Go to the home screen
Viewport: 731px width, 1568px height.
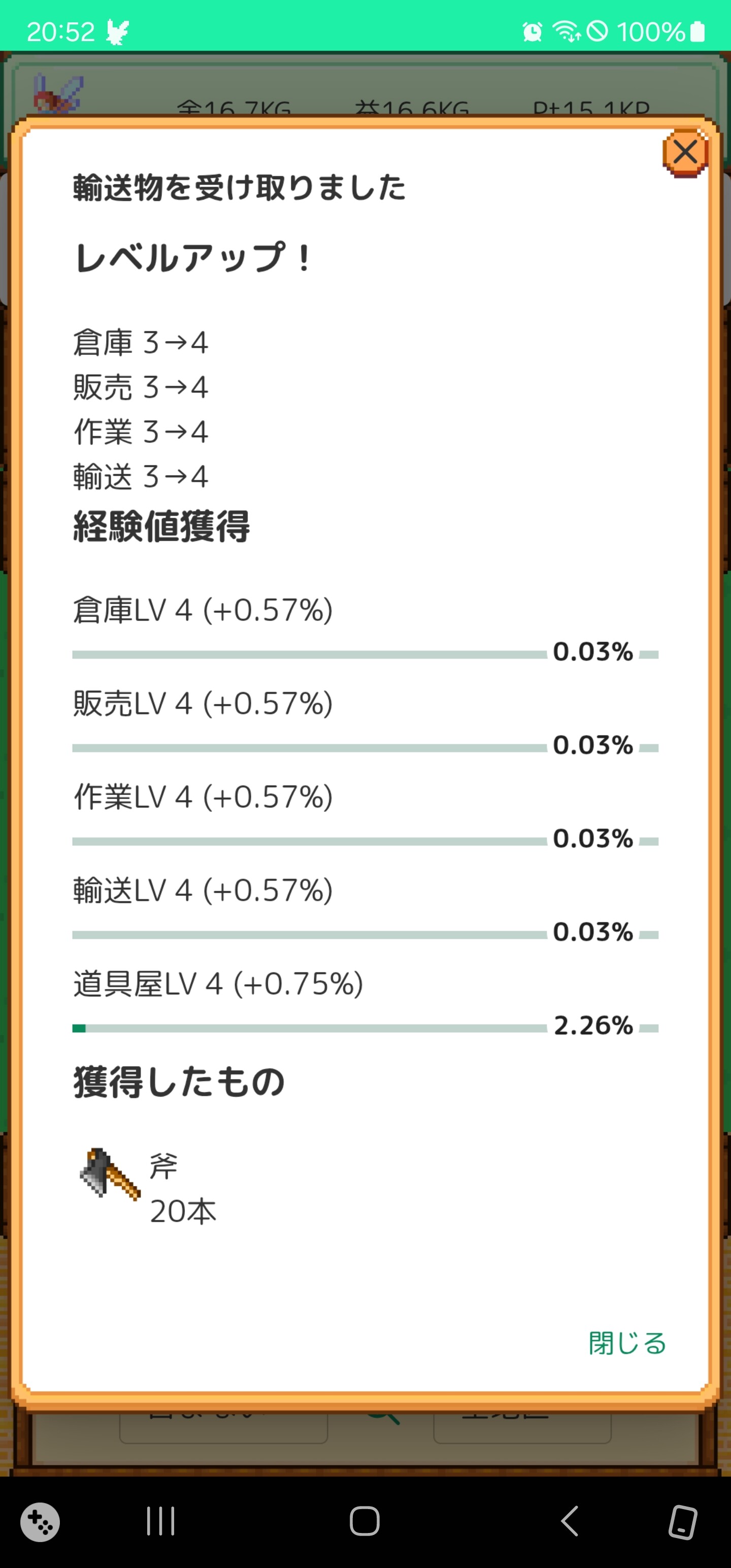click(x=364, y=1521)
